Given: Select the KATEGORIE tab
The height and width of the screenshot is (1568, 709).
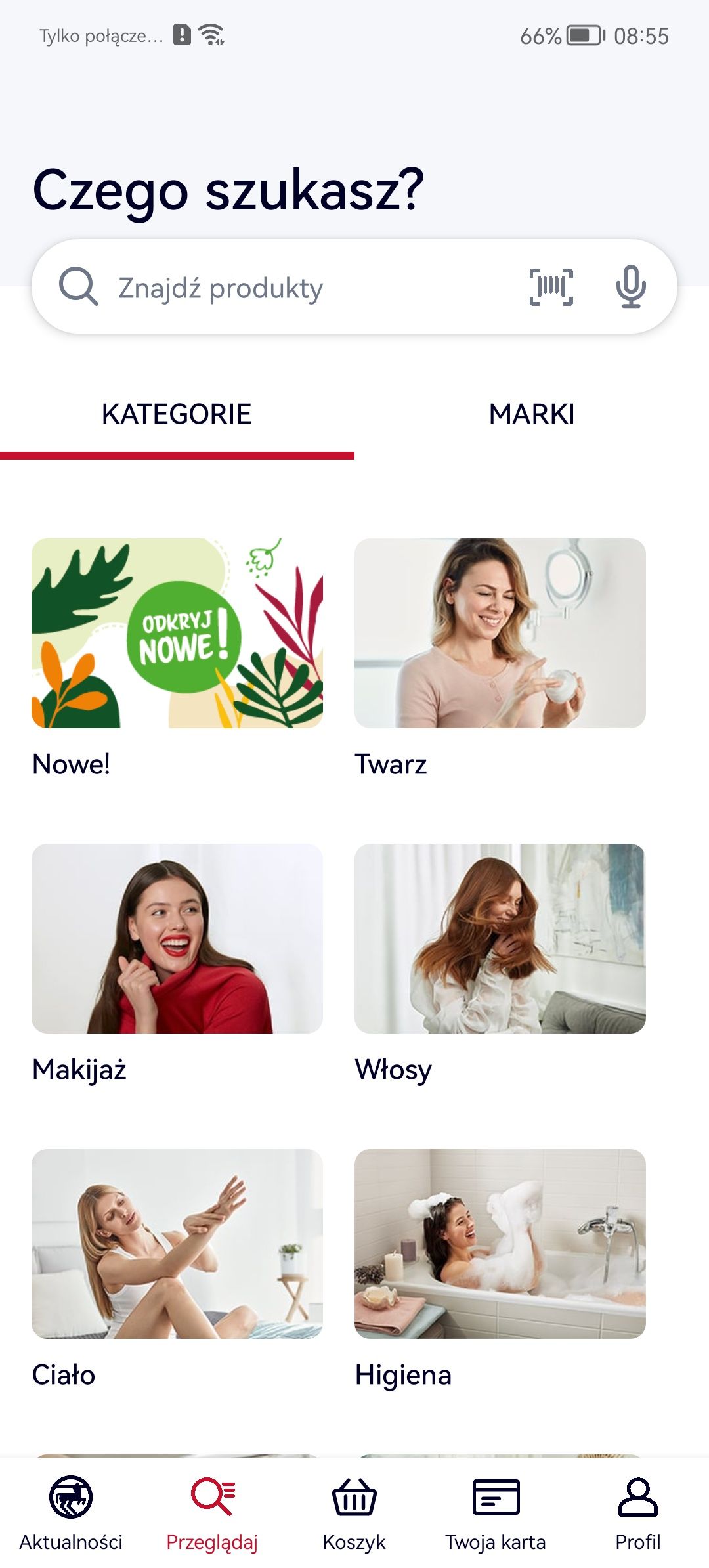Looking at the screenshot, I should [177, 414].
